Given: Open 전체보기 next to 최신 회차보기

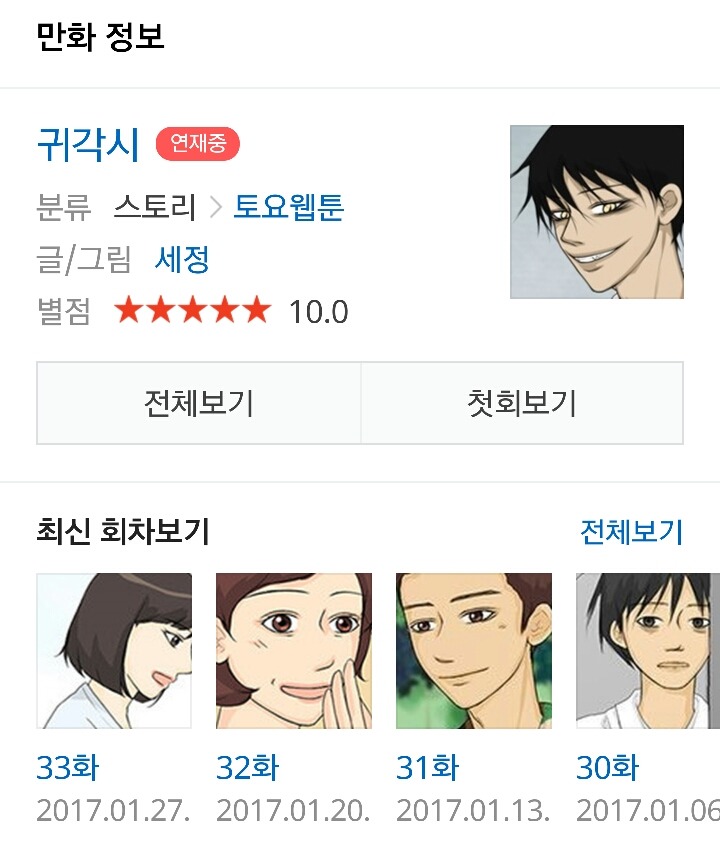Looking at the screenshot, I should point(632,530).
